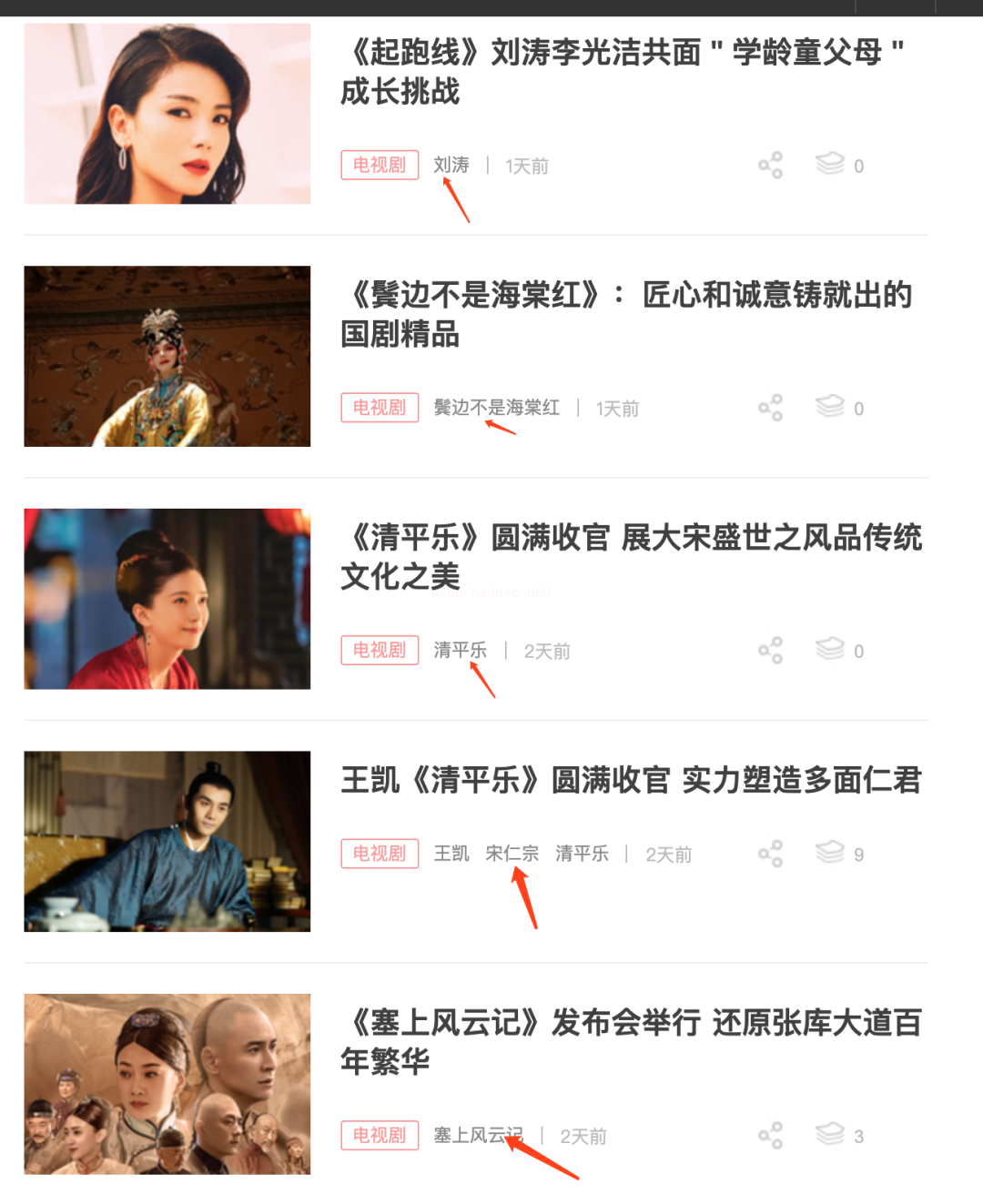The image size is (983, 1204).
Task: Tap the 电视剧 chip under 《起跑线》 article
Action: point(380,165)
